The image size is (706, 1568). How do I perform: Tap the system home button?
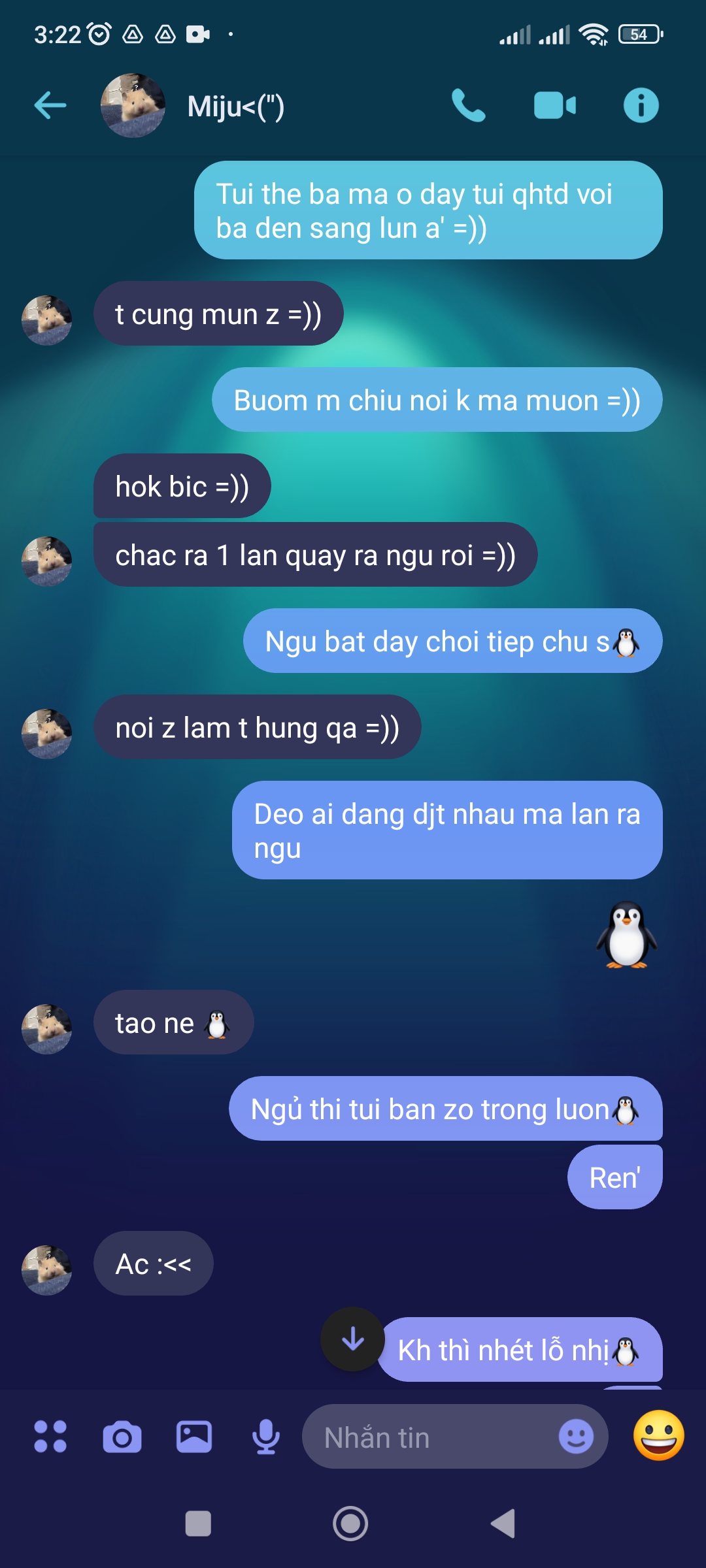350,1524
